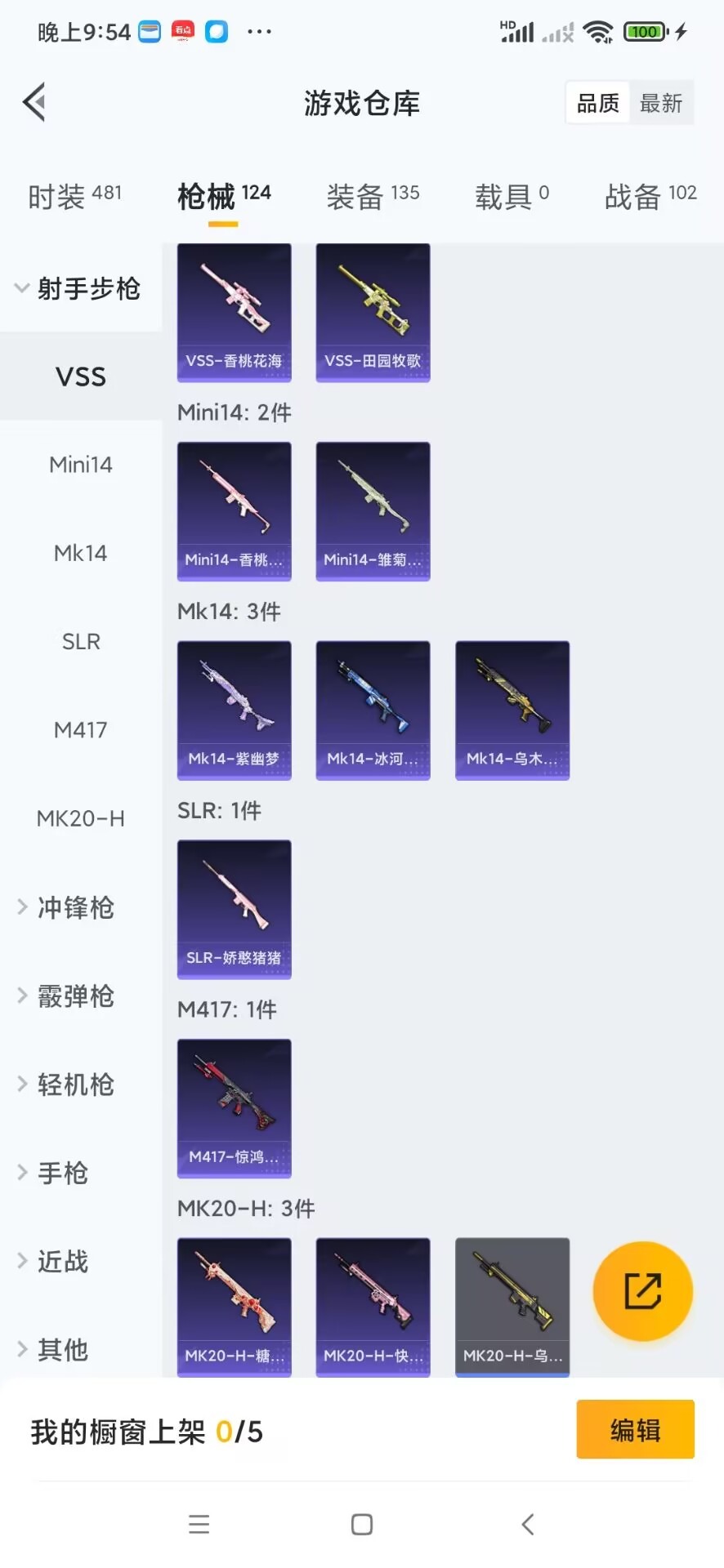Tap the orange share floating button
Screen dimensions: 724x1568
pos(642,1291)
